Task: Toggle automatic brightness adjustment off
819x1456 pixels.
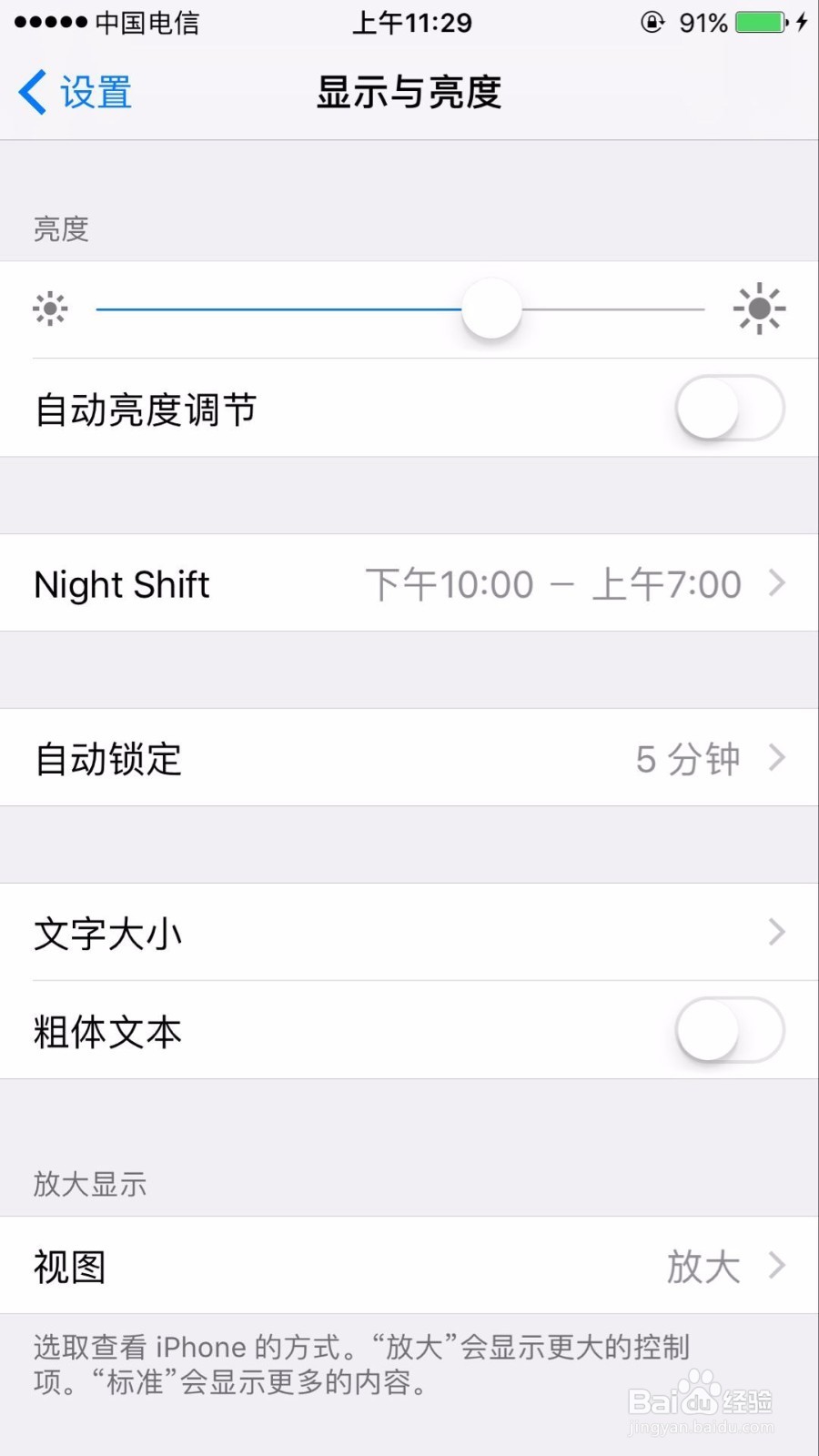Action: coord(728,409)
